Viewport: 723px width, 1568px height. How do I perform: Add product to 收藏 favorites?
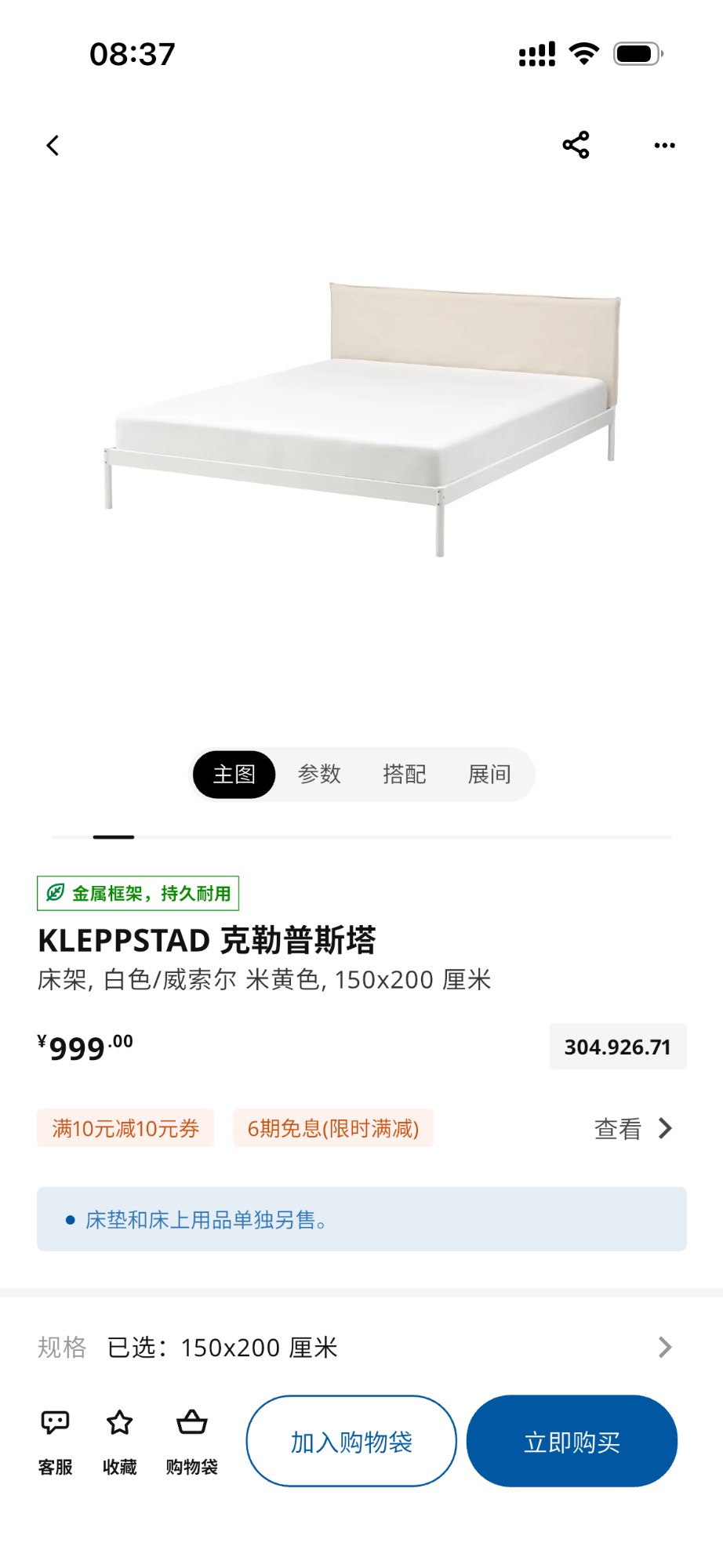pyautogui.click(x=120, y=1441)
